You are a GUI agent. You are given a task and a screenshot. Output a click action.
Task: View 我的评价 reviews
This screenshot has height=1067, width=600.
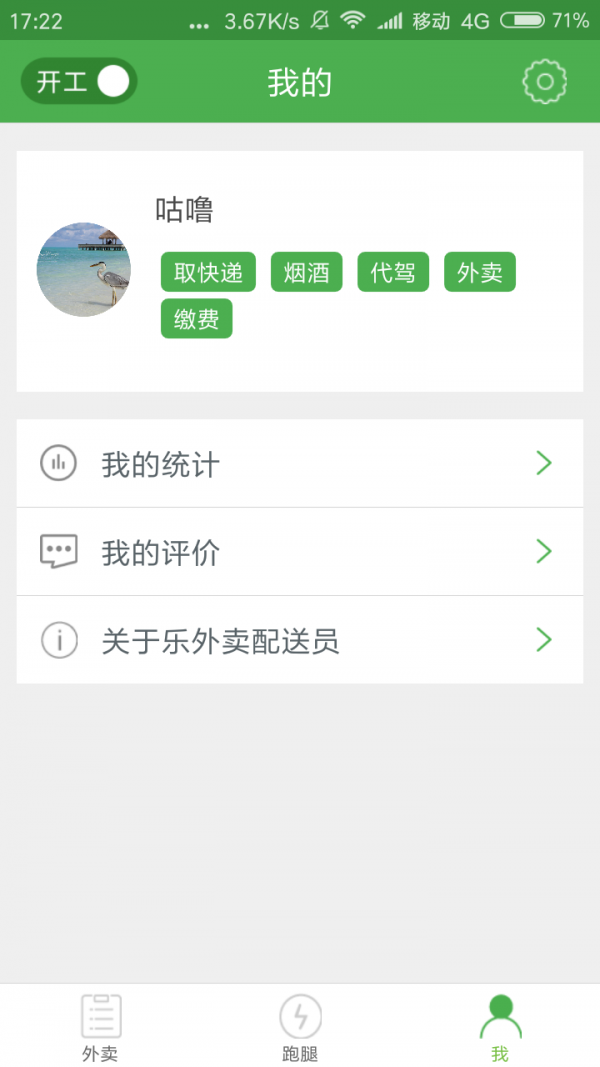(x=299, y=552)
